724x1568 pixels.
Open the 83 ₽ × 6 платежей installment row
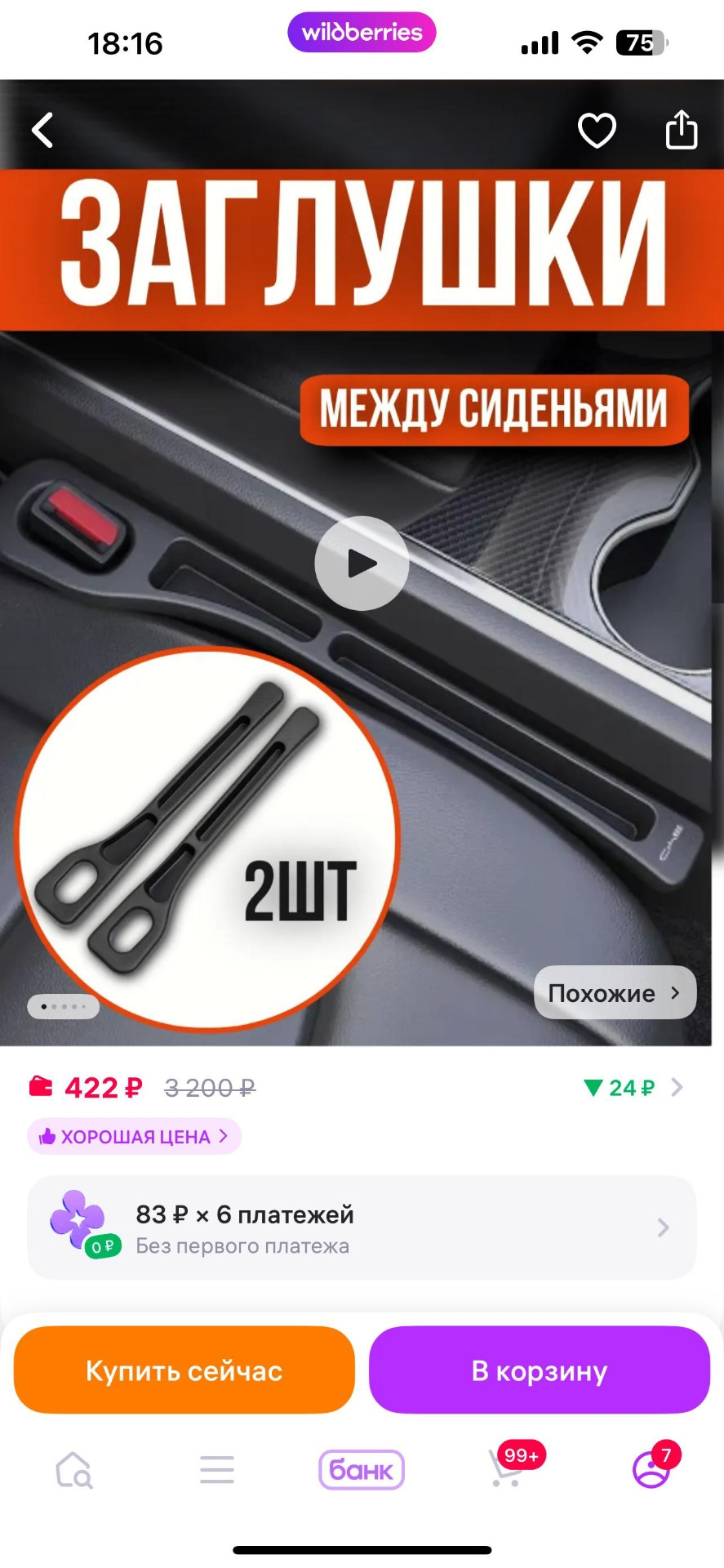pyautogui.click(x=362, y=1227)
